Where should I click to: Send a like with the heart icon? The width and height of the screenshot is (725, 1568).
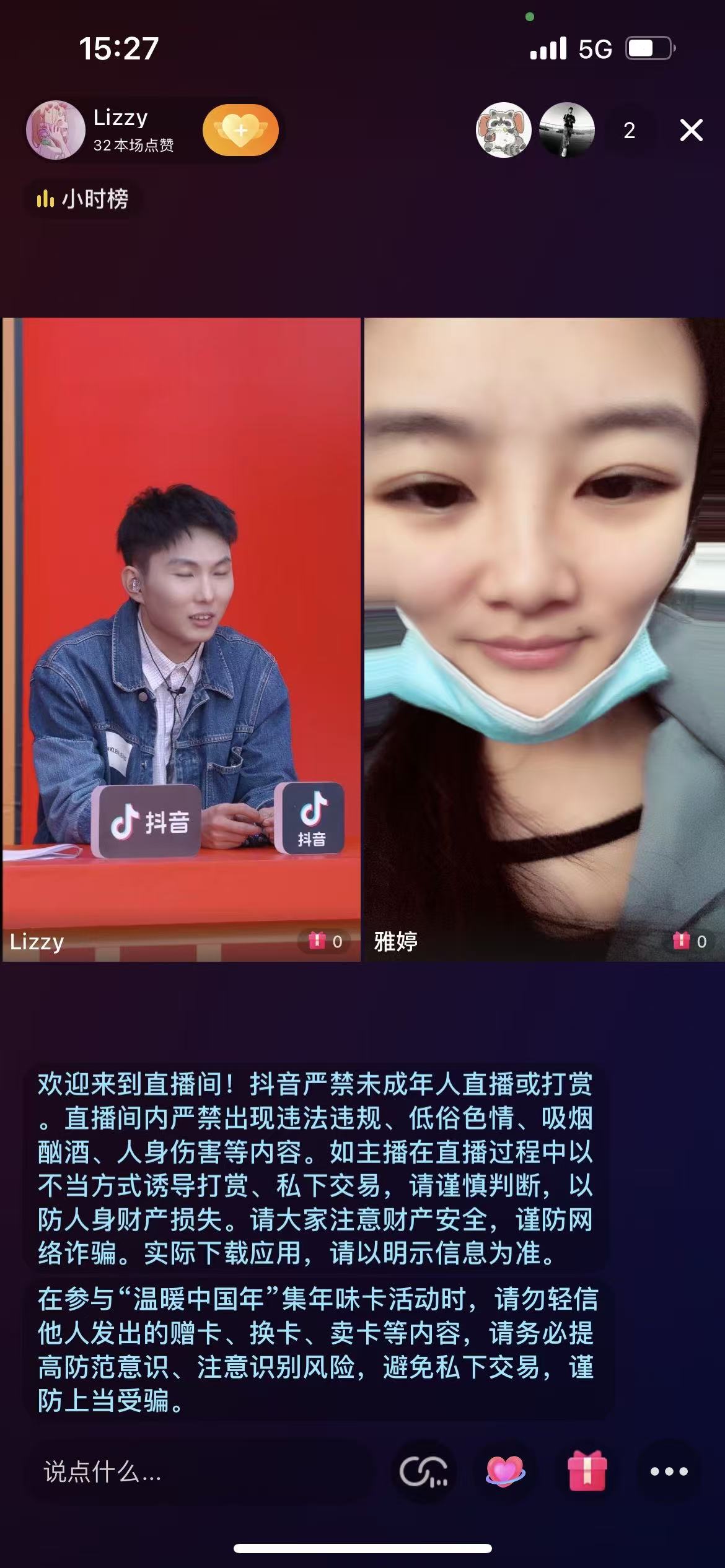[505, 1471]
